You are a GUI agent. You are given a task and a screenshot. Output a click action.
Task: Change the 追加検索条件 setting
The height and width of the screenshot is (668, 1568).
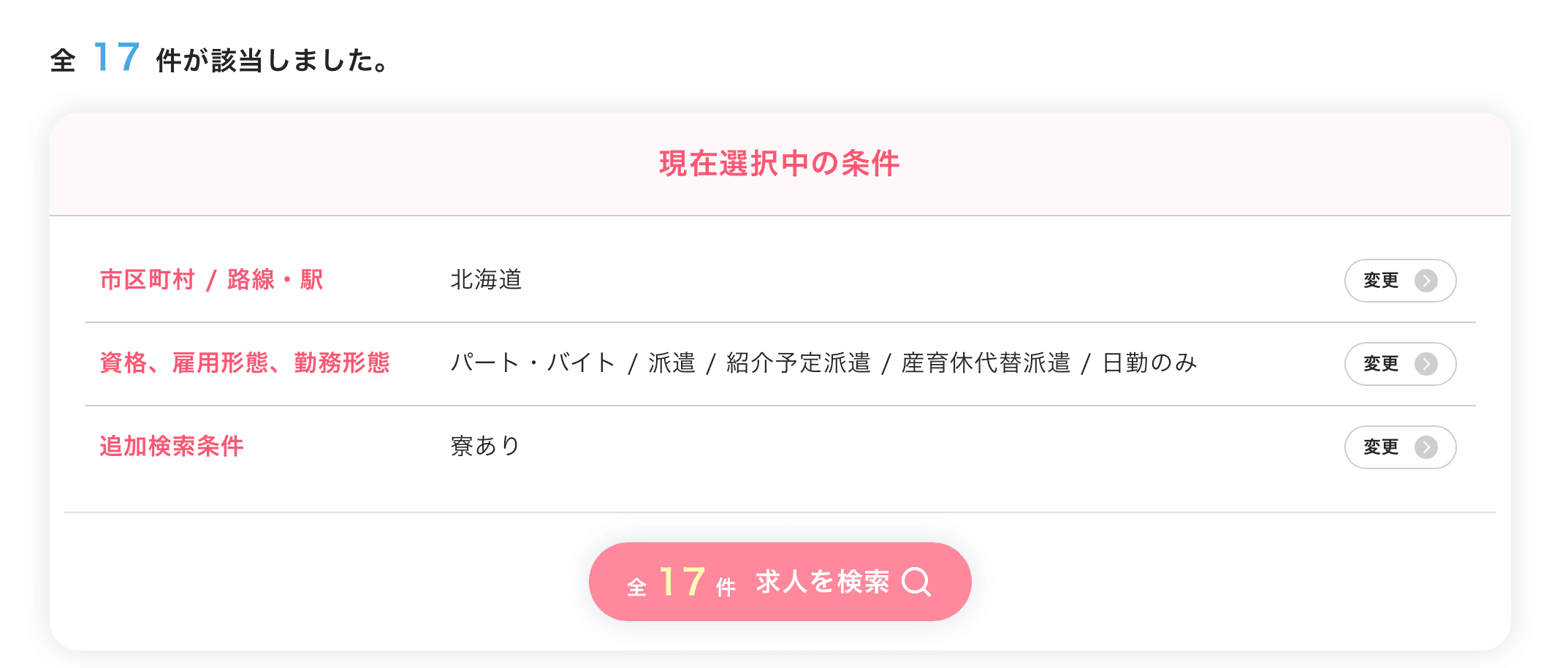pos(1399,447)
